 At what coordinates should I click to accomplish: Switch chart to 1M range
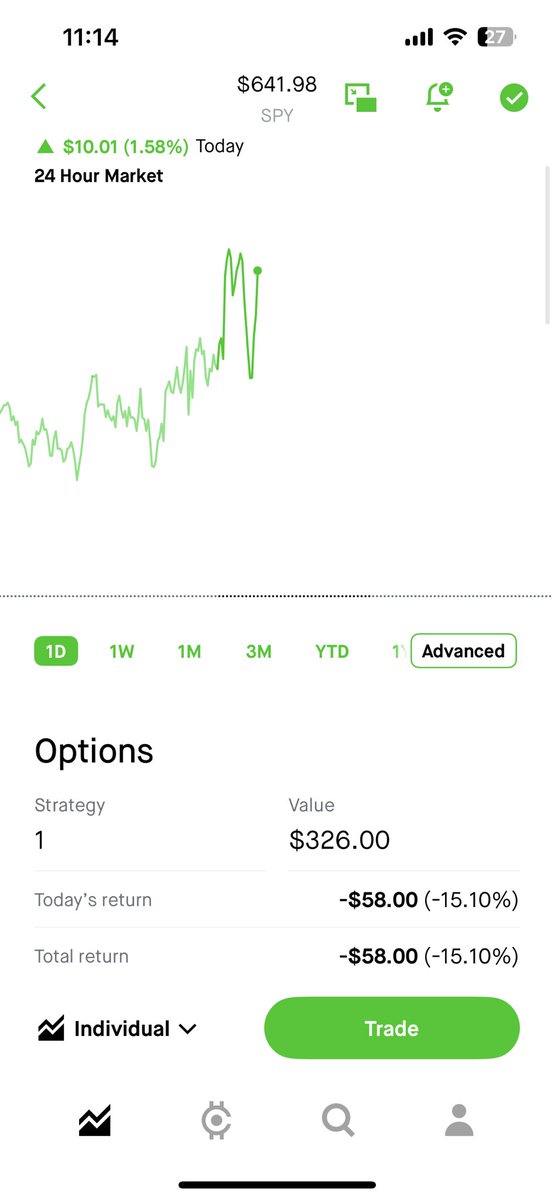[x=189, y=651]
